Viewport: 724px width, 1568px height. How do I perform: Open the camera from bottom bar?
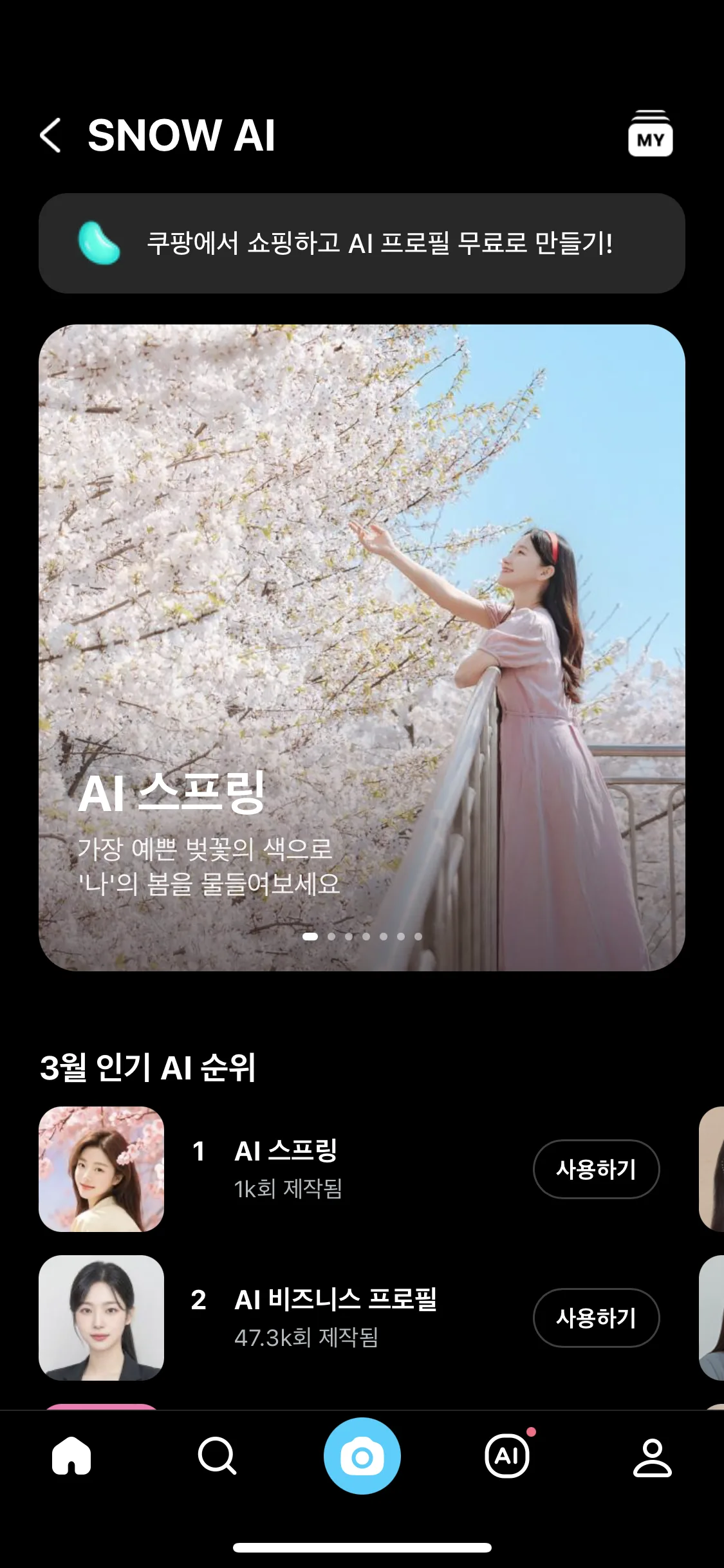pyautogui.click(x=362, y=1456)
